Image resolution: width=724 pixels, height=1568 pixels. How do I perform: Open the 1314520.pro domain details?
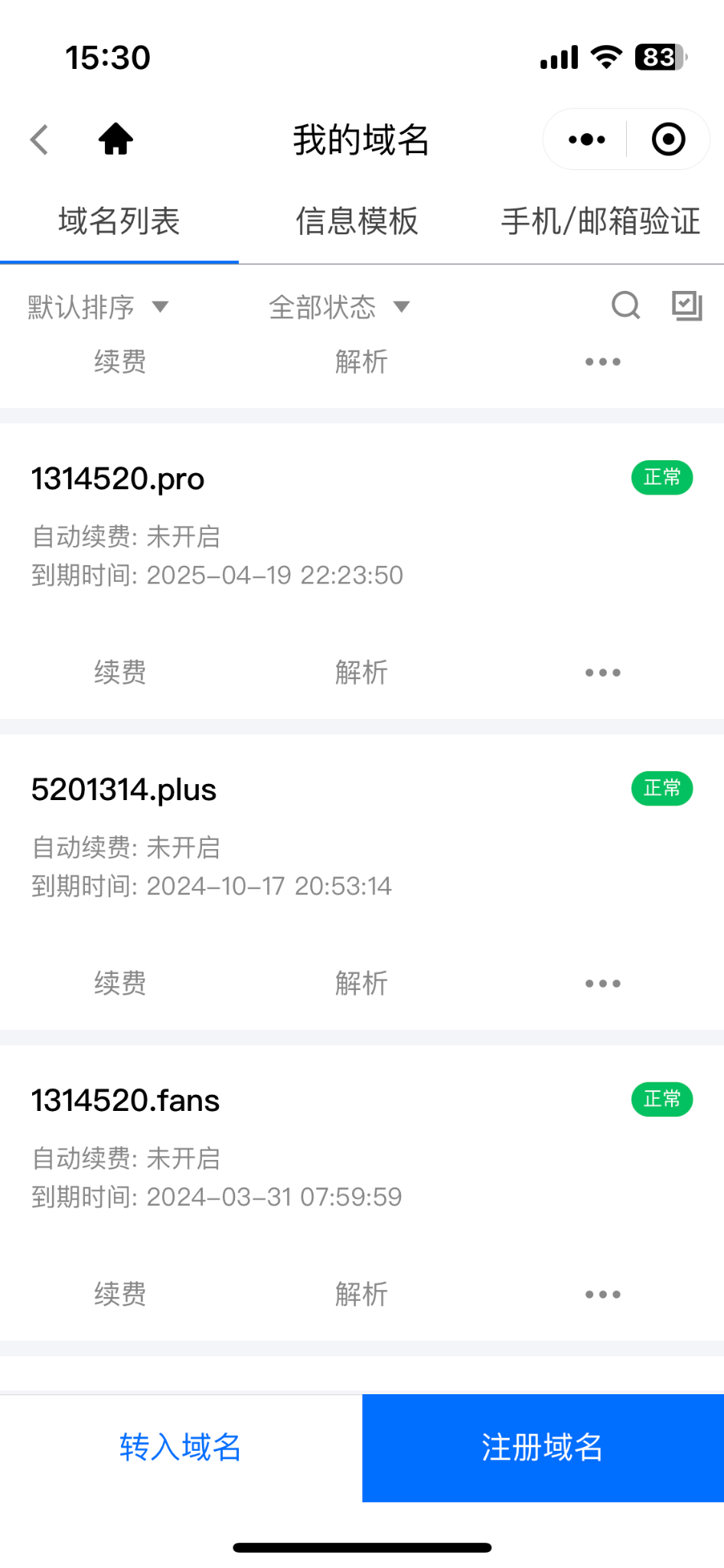[119, 479]
